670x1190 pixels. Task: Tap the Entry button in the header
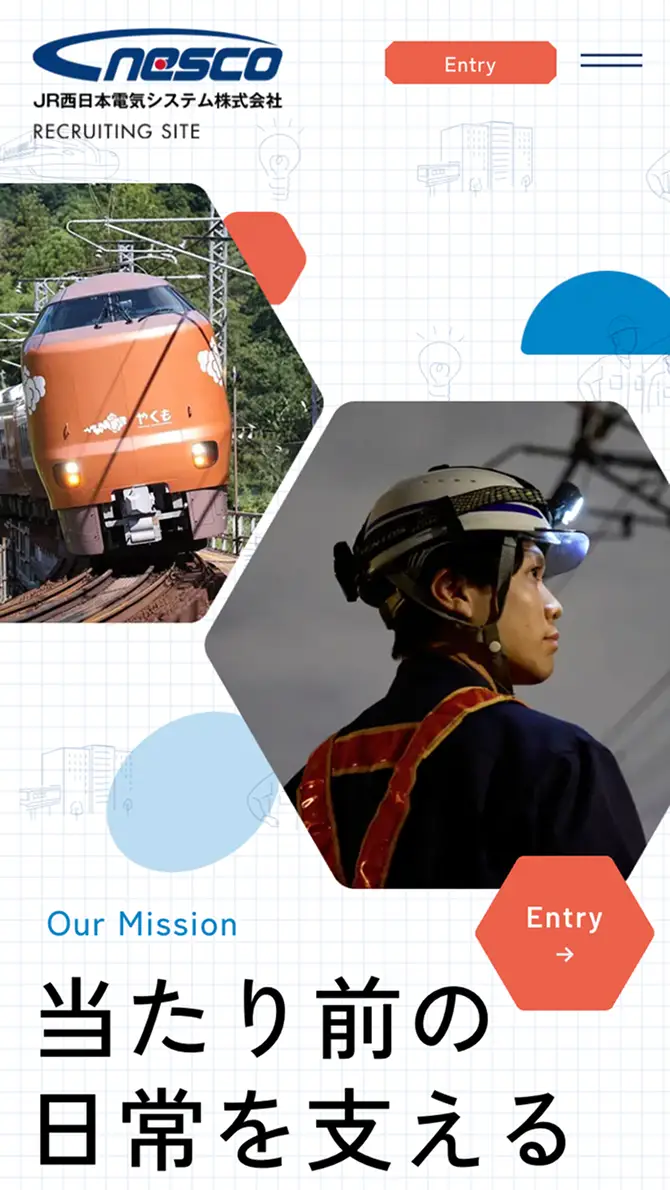point(470,63)
